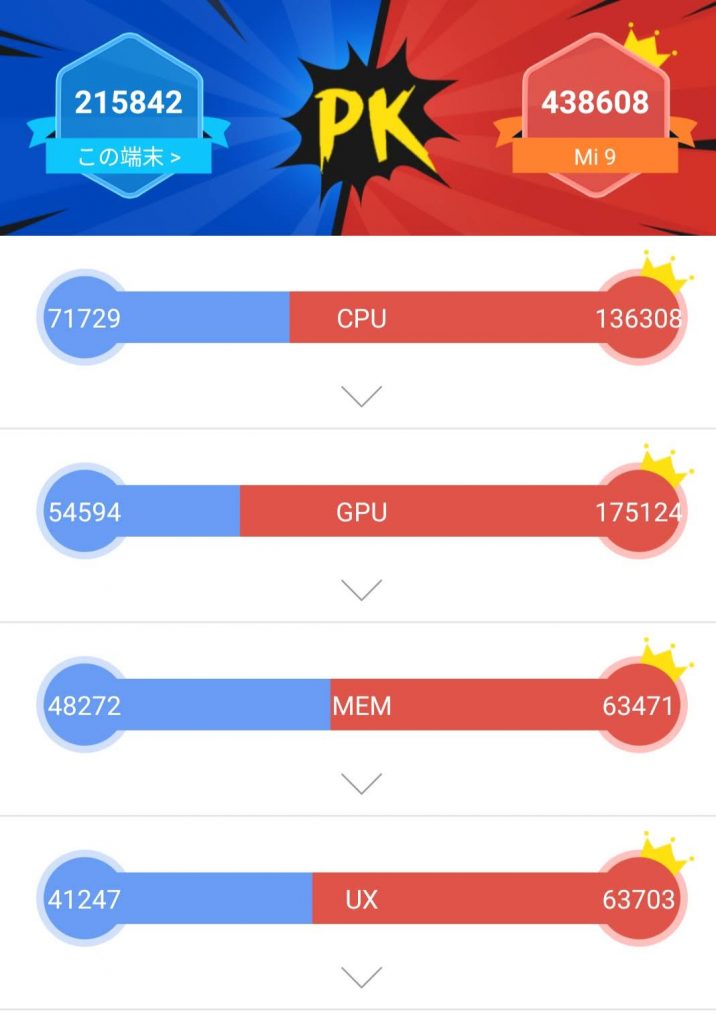Expand the CPU score details
The image size is (716, 1024).
point(361,396)
